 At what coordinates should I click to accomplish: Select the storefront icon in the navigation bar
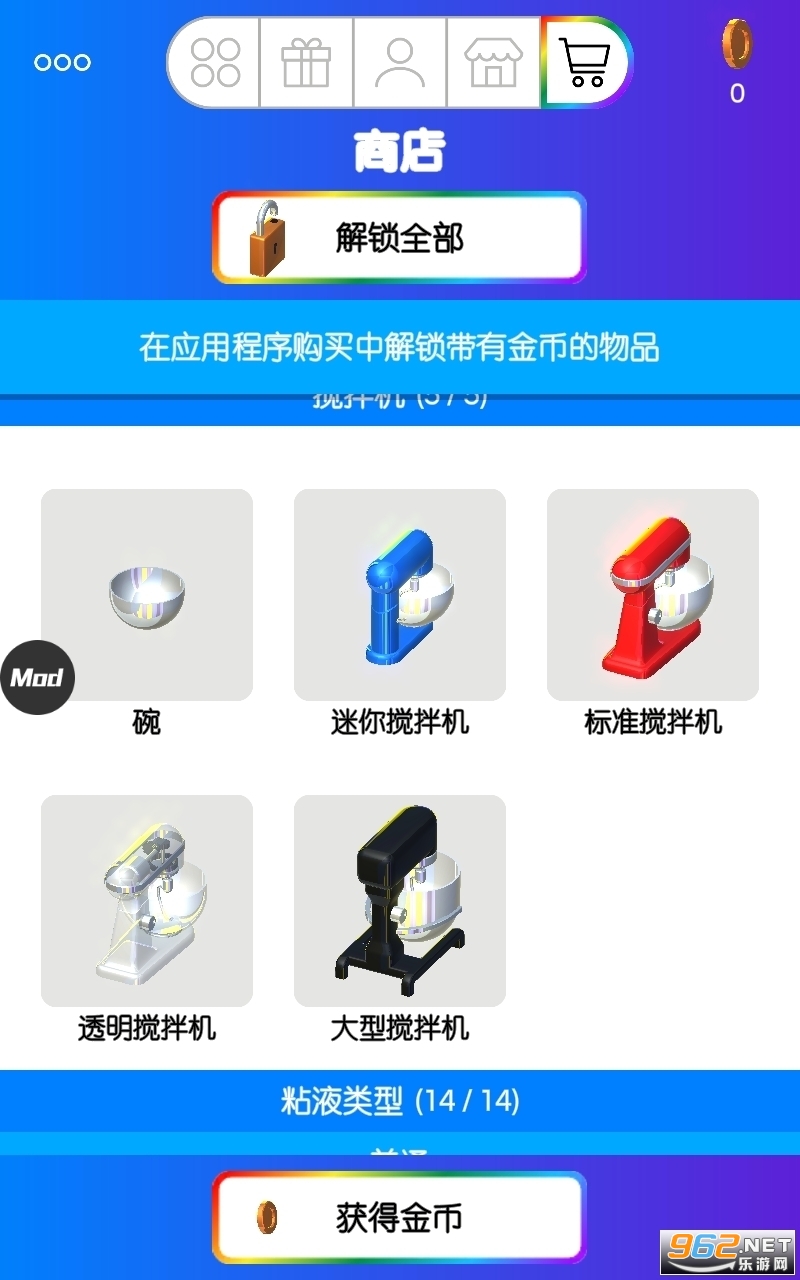pyautogui.click(x=494, y=61)
